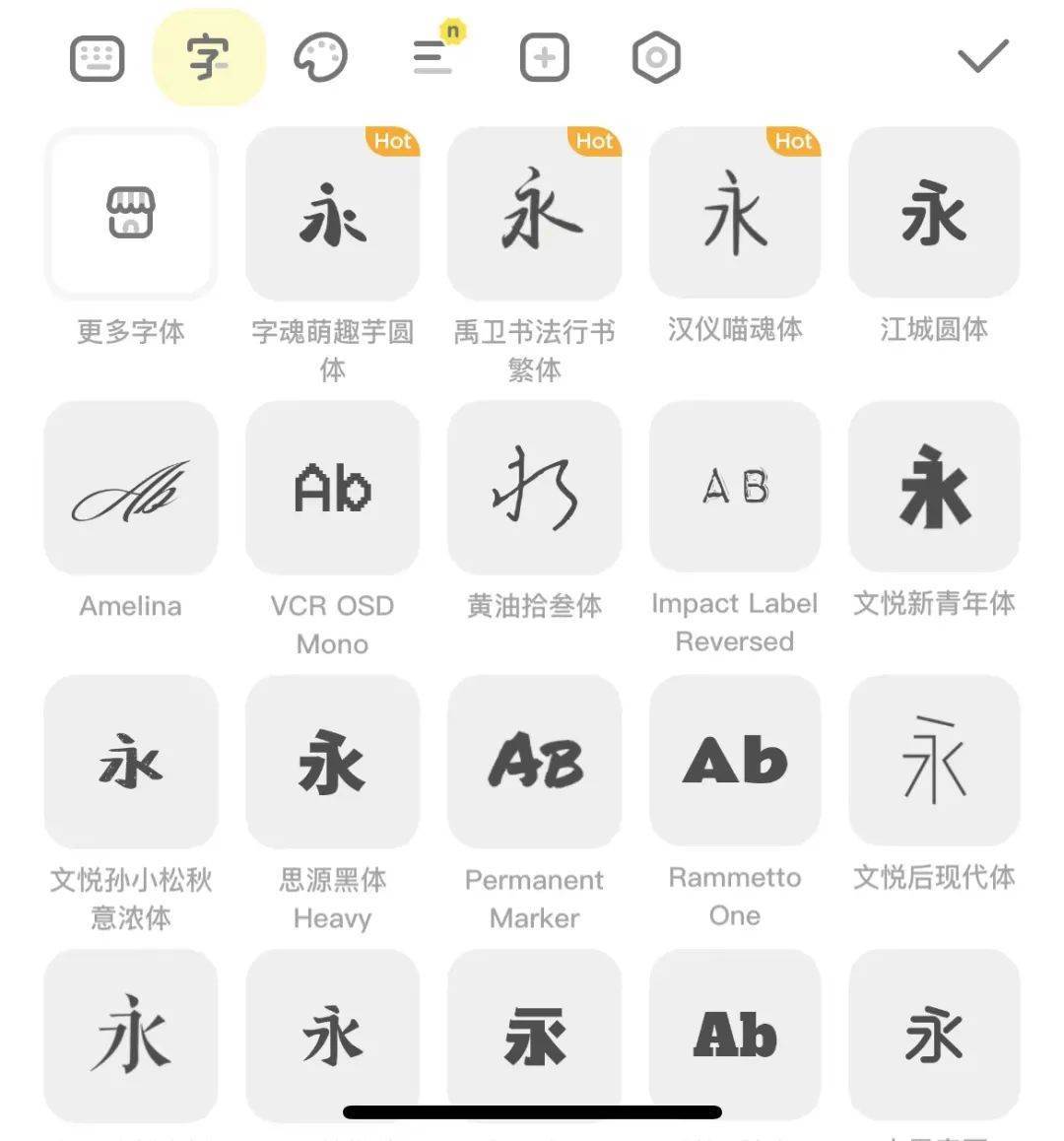Select the 字魂萌趣芋圆体 font
Image resolution: width=1064 pixels, height=1141 pixels.
click(333, 214)
